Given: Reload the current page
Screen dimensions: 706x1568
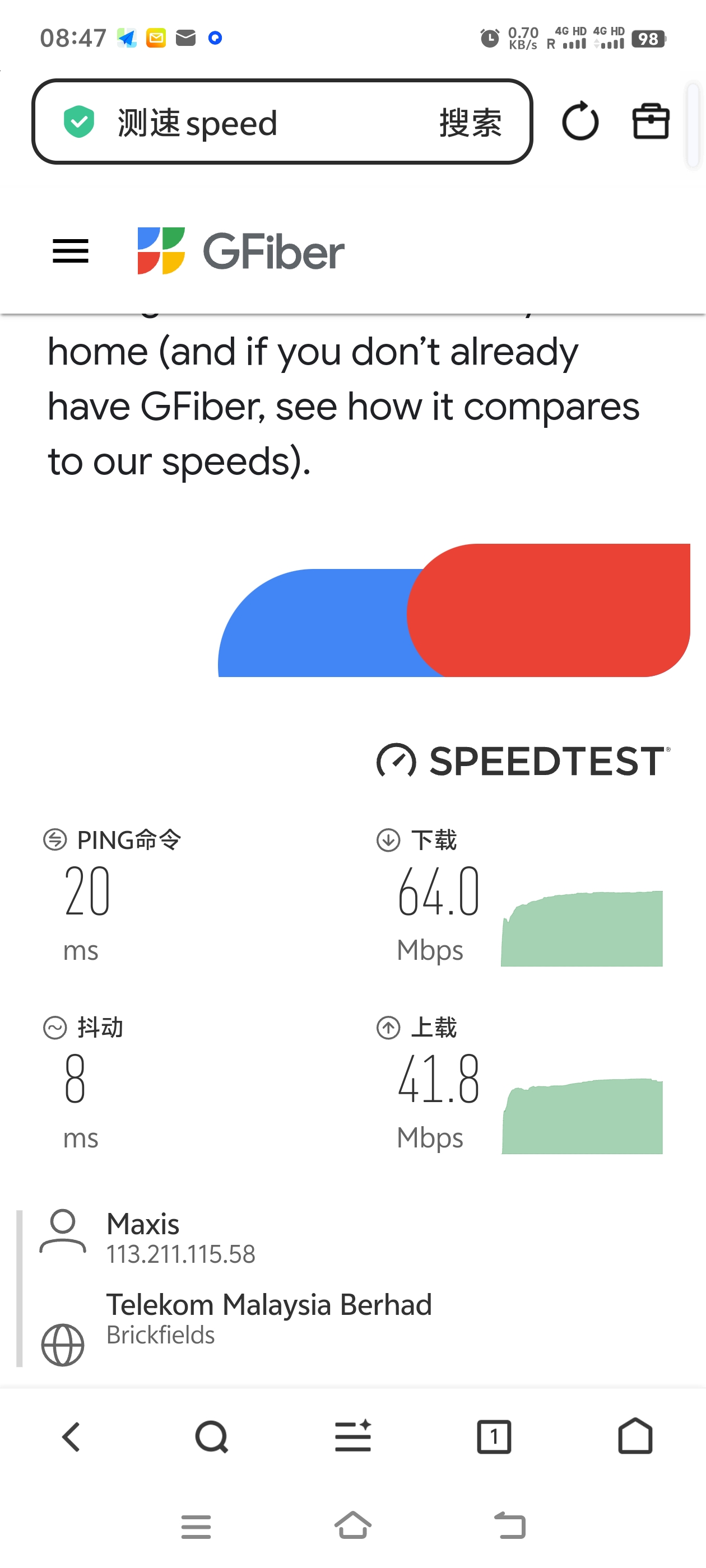Looking at the screenshot, I should [580, 121].
